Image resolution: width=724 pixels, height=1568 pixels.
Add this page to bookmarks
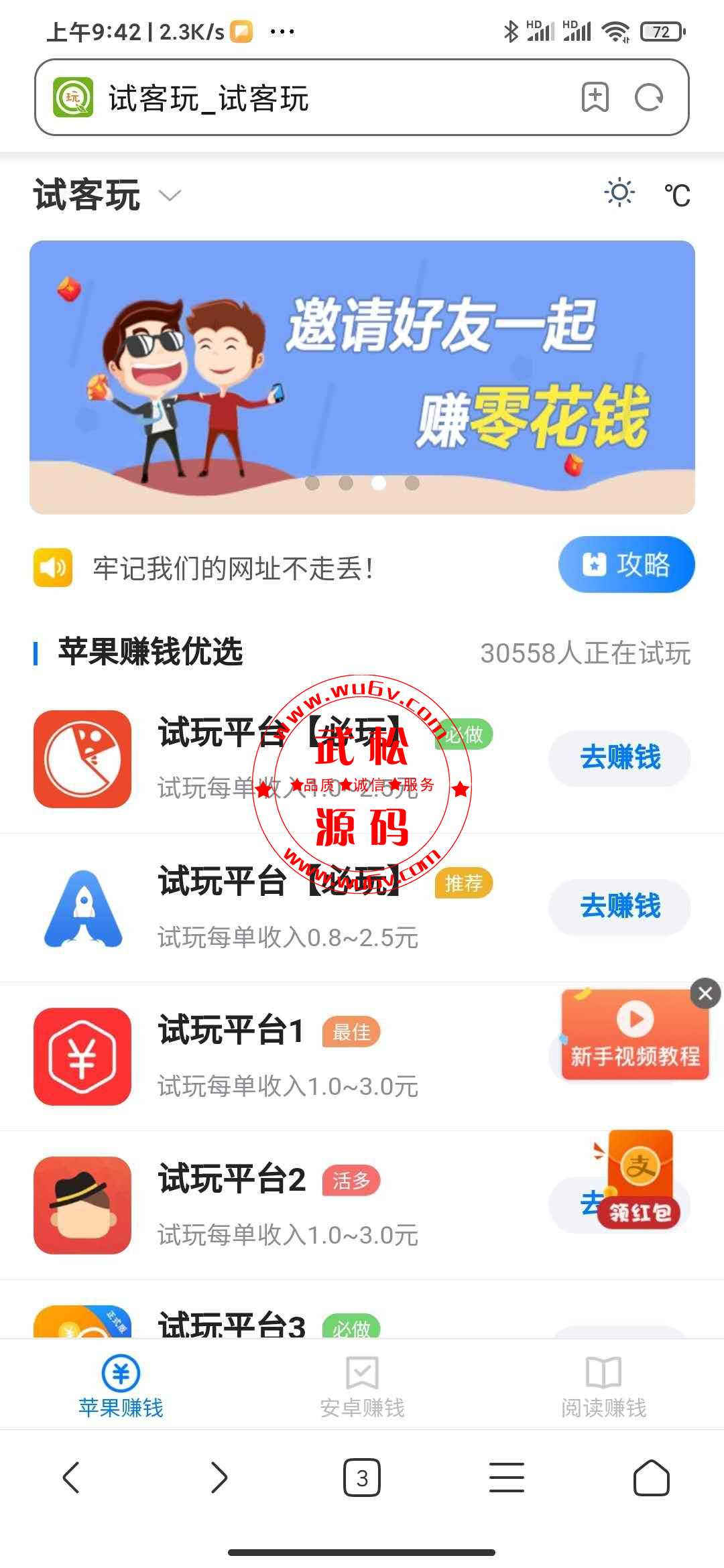tap(595, 98)
